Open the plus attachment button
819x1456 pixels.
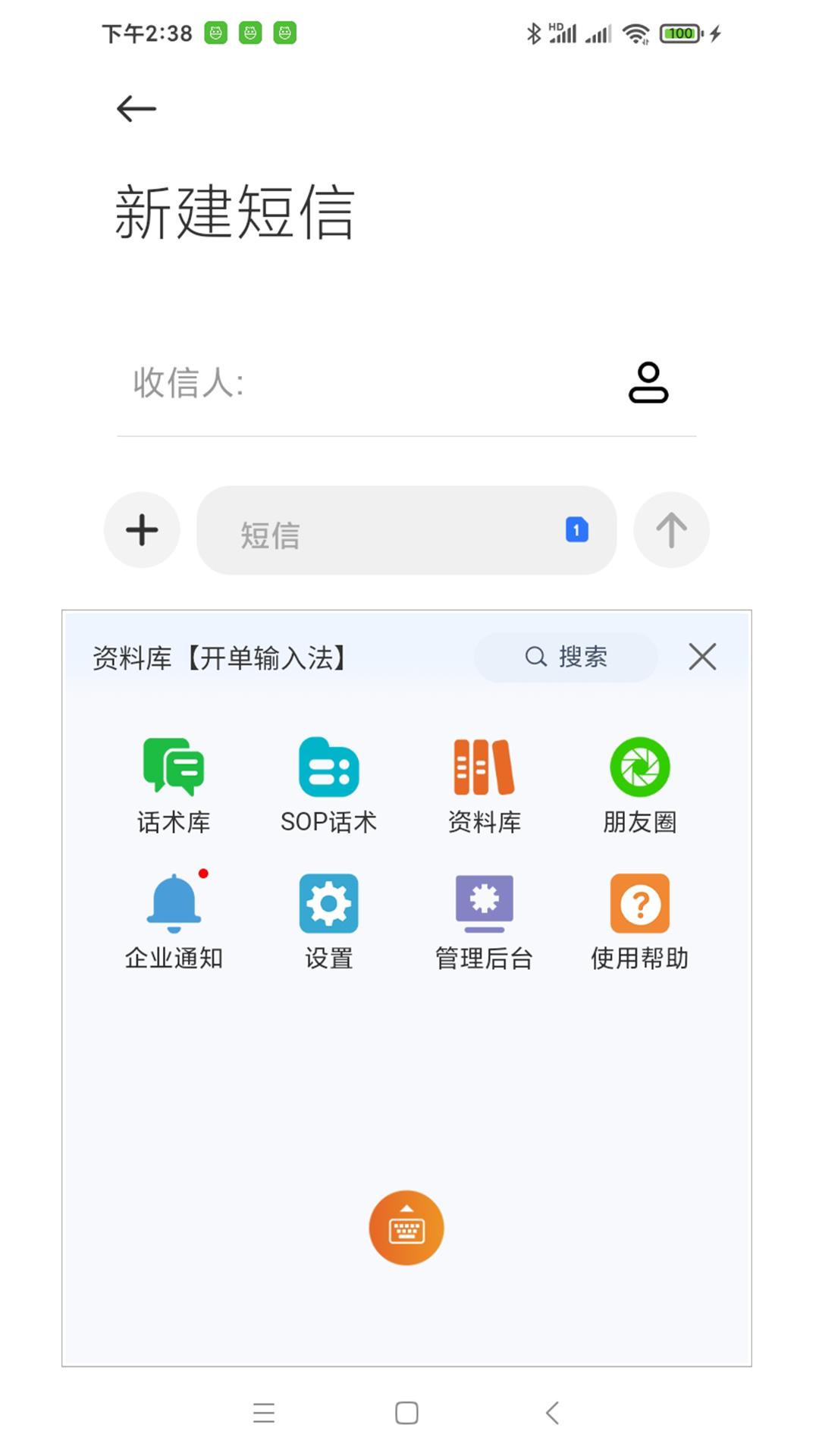pos(142,530)
